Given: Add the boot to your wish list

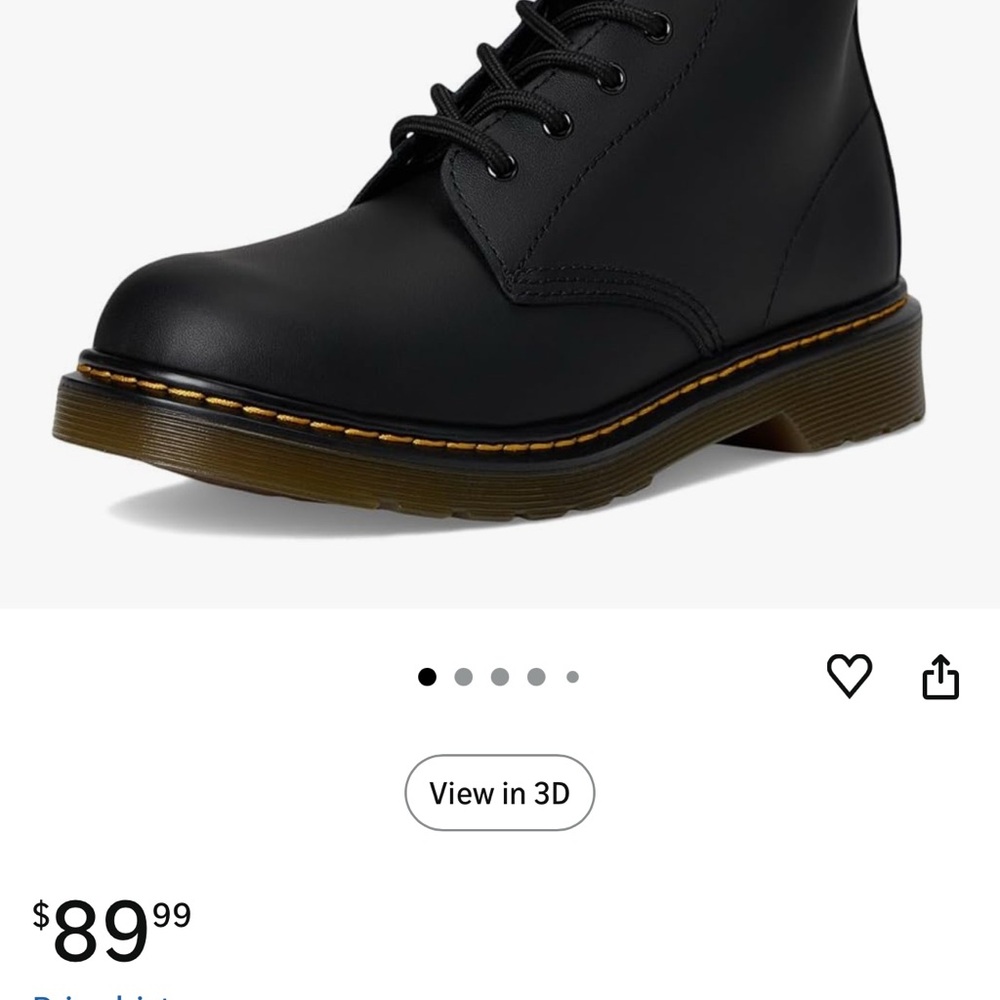Looking at the screenshot, I should coord(849,676).
